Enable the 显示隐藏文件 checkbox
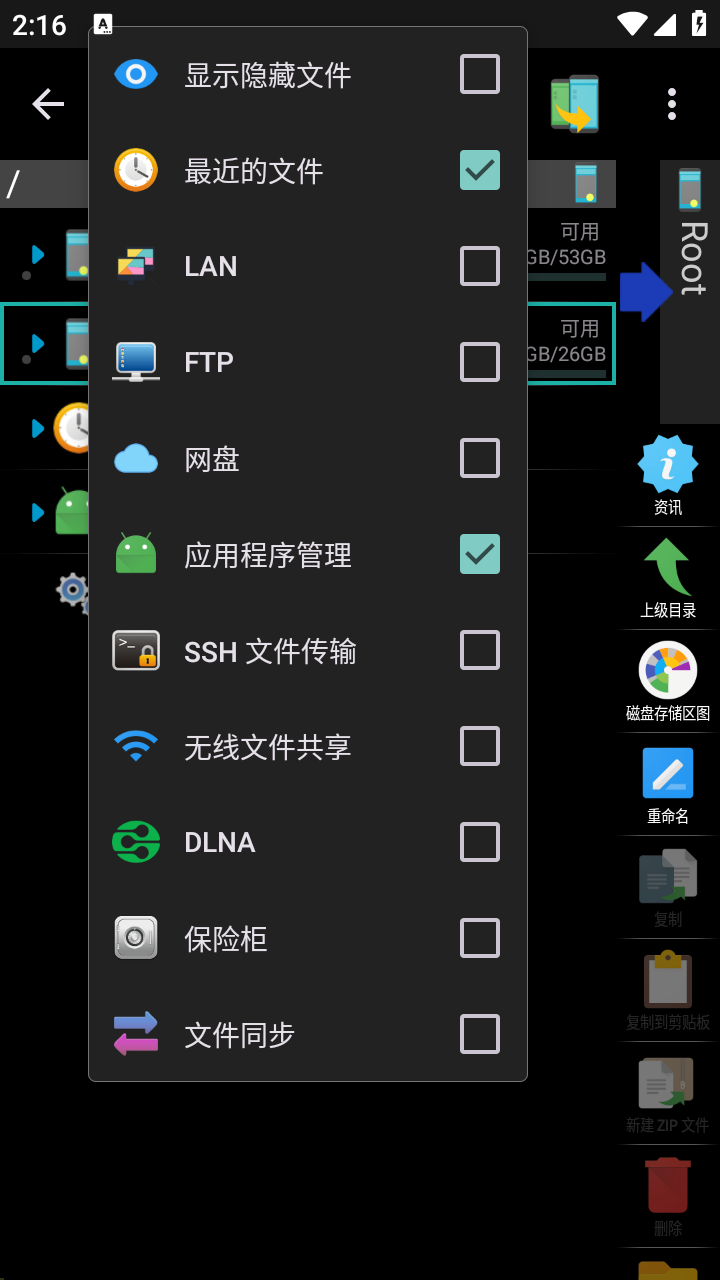The width and height of the screenshot is (720, 1280). pos(479,74)
